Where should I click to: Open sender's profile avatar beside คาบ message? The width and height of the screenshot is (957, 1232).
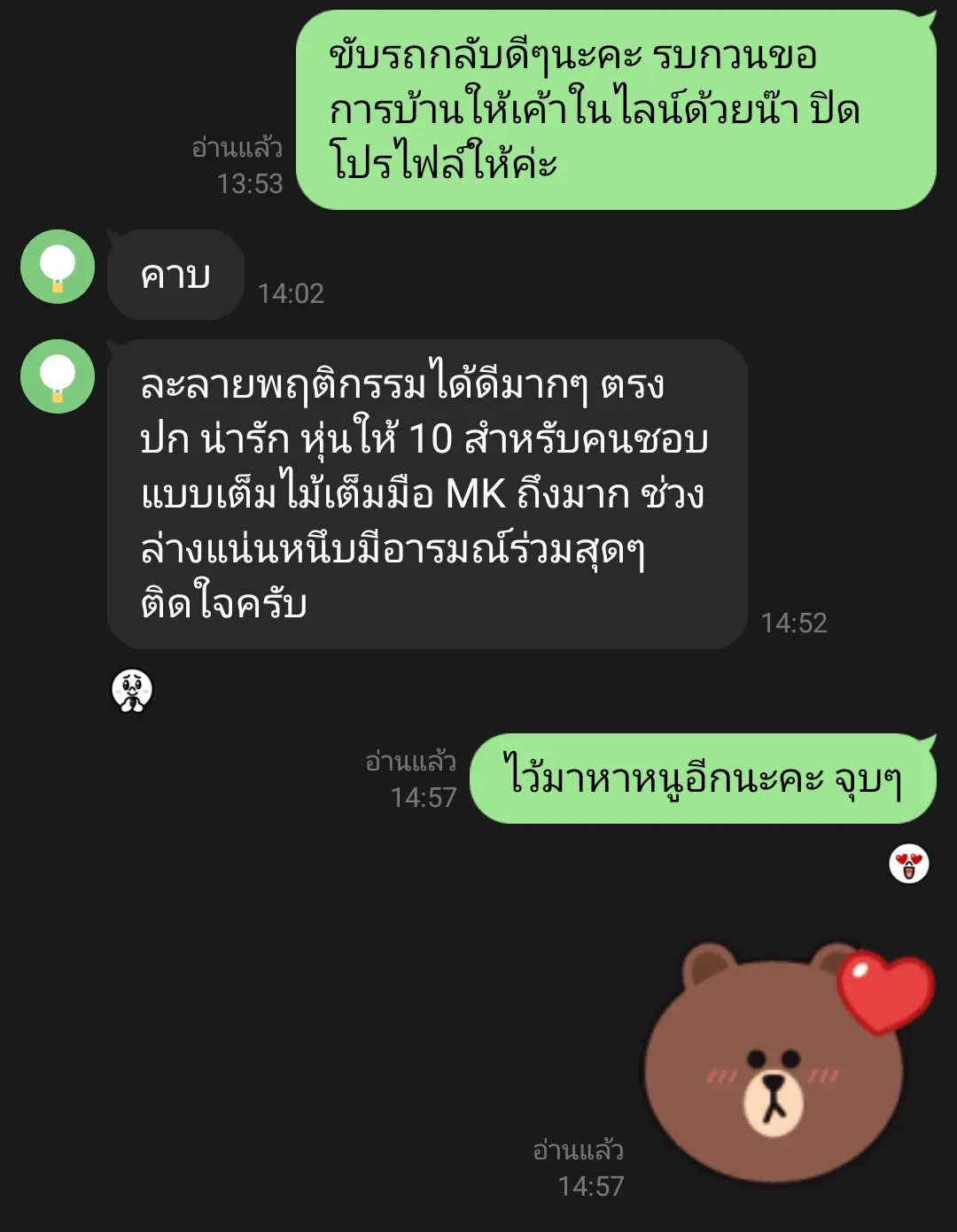point(58,267)
